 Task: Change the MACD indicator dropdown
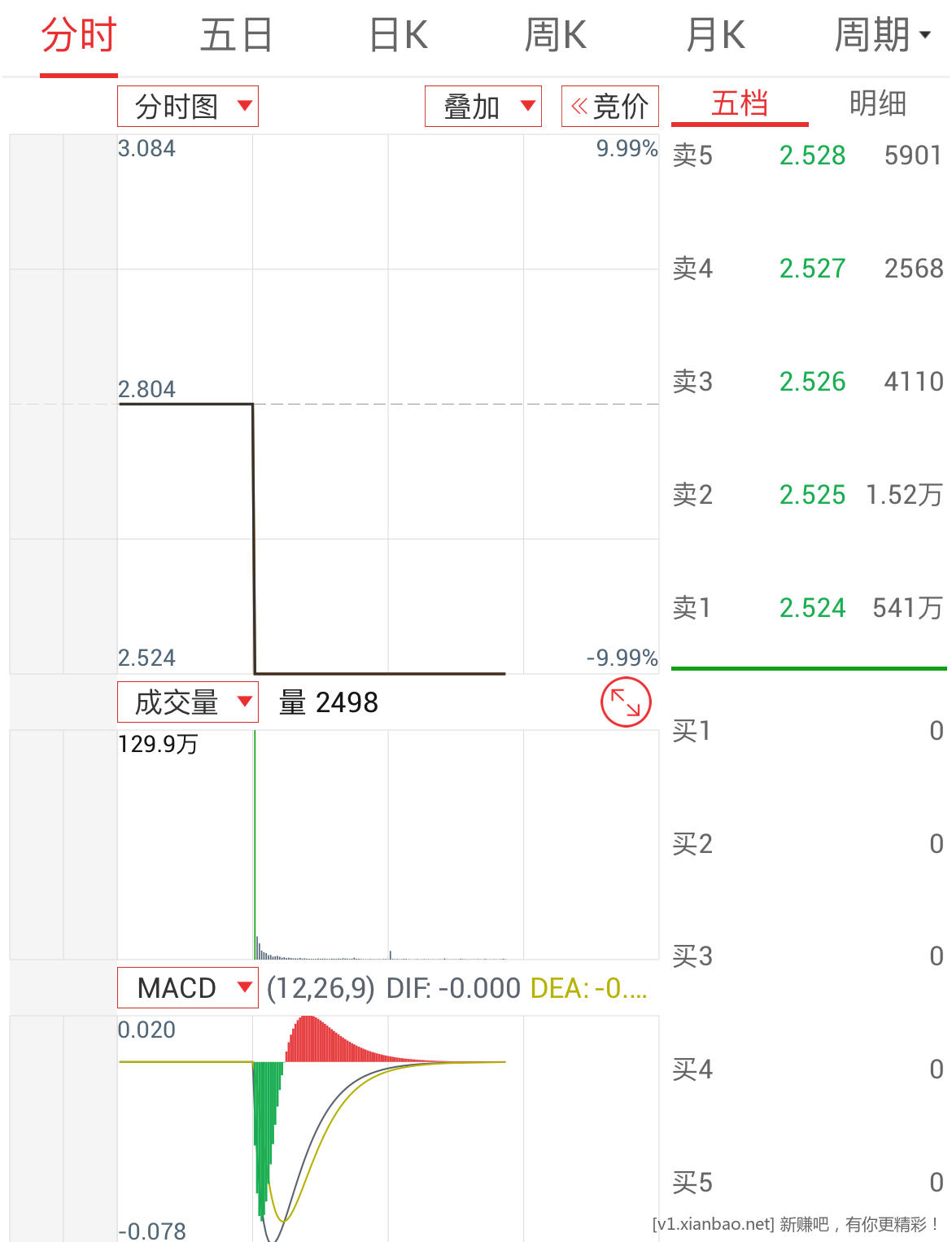pos(188,988)
